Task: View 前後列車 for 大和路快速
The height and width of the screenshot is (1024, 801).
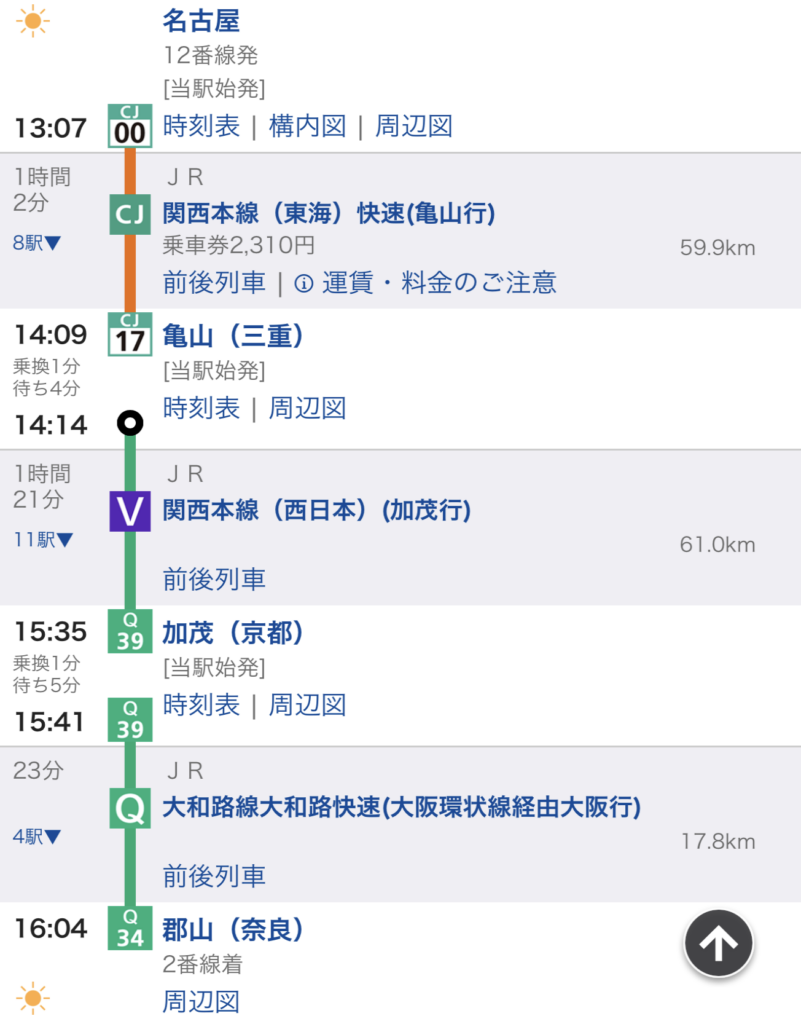Action: 214,876
